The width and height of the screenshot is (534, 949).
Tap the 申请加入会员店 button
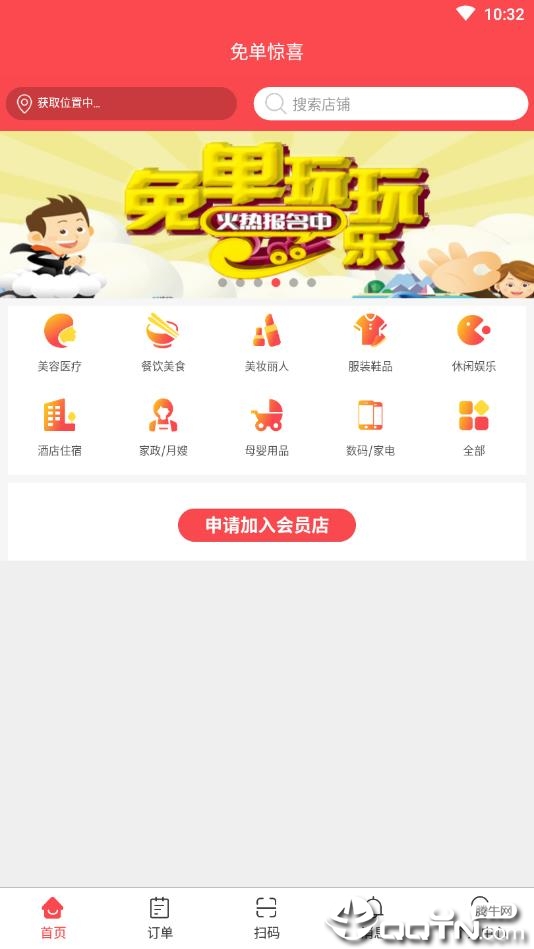pos(266,525)
